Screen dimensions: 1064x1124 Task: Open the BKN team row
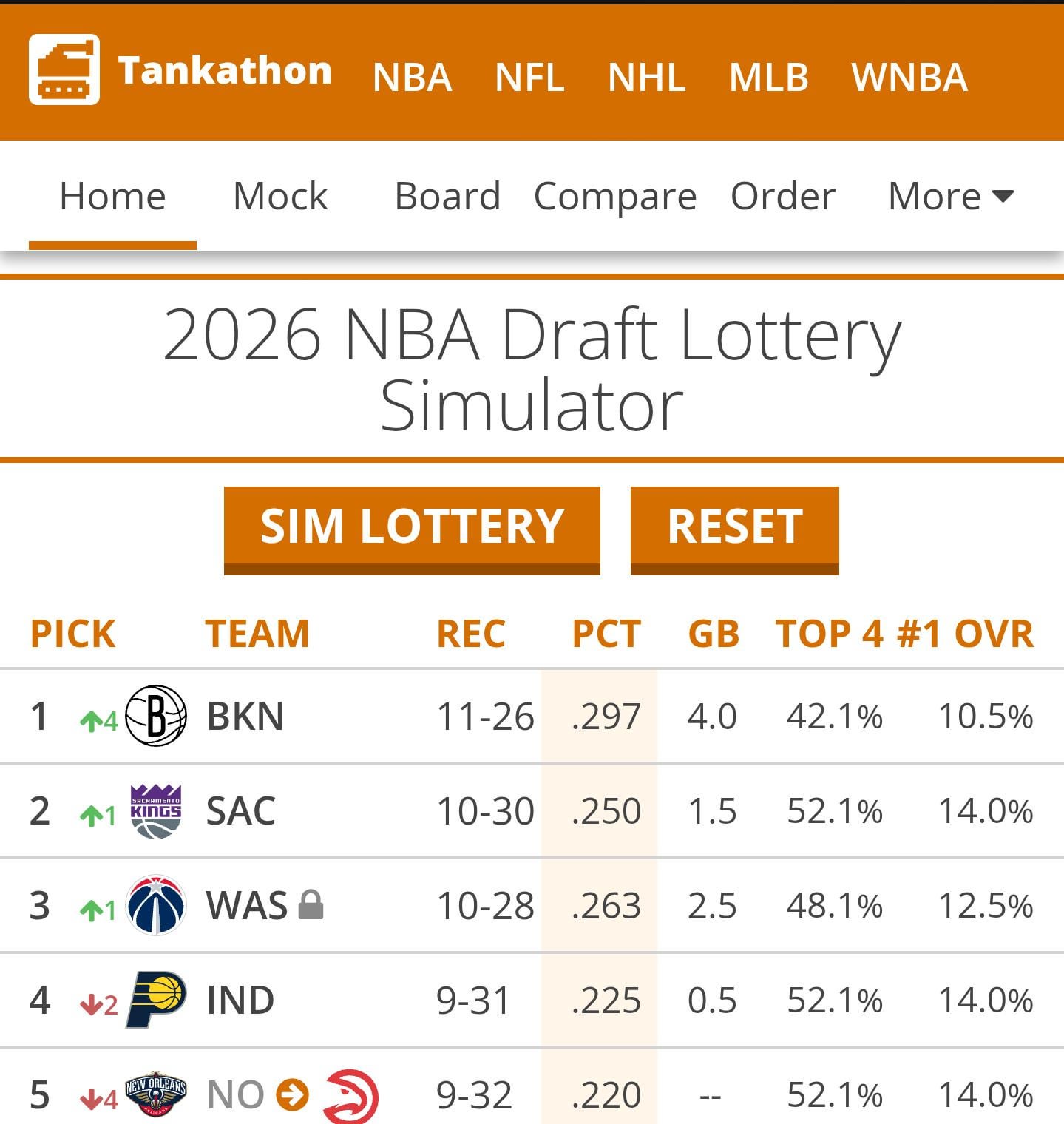click(x=245, y=717)
